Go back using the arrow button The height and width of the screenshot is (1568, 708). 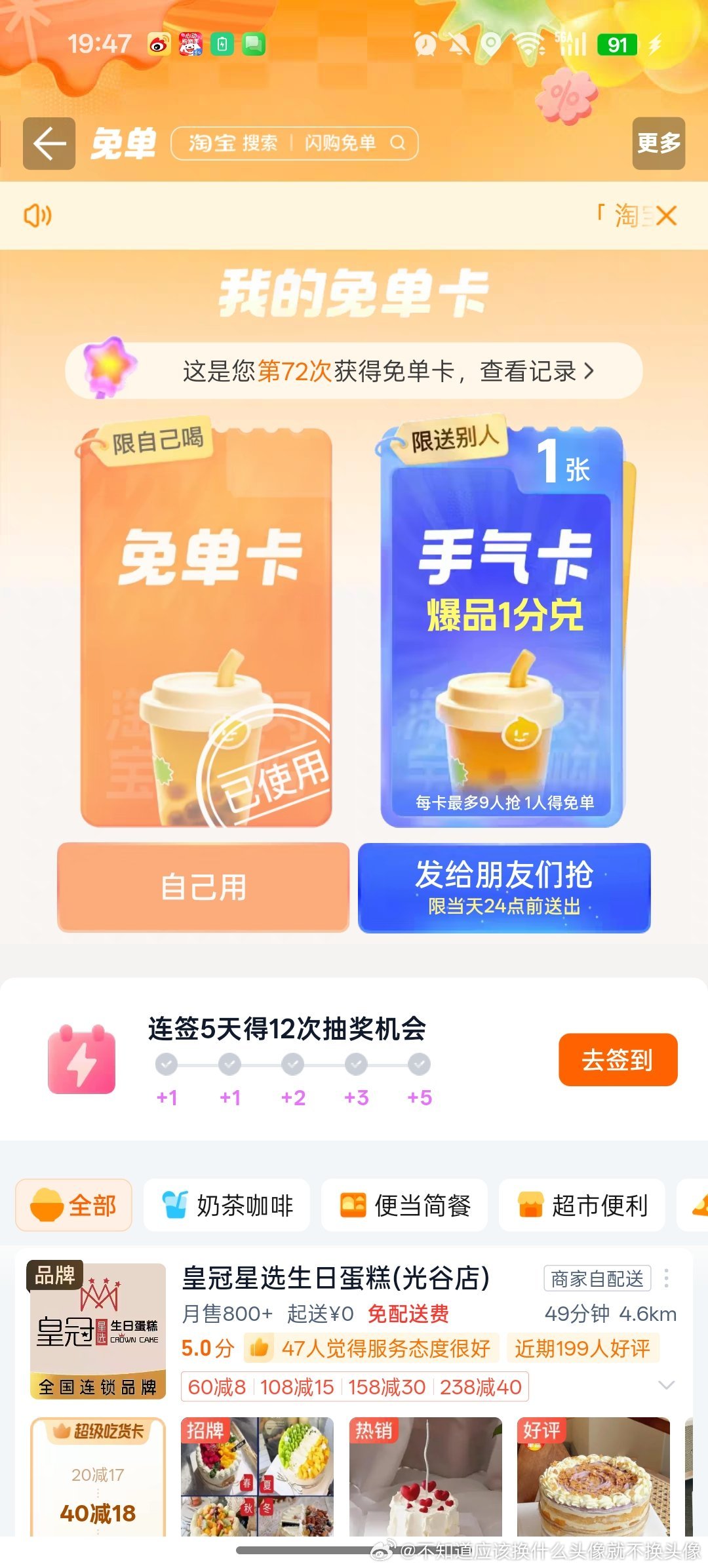[49, 144]
